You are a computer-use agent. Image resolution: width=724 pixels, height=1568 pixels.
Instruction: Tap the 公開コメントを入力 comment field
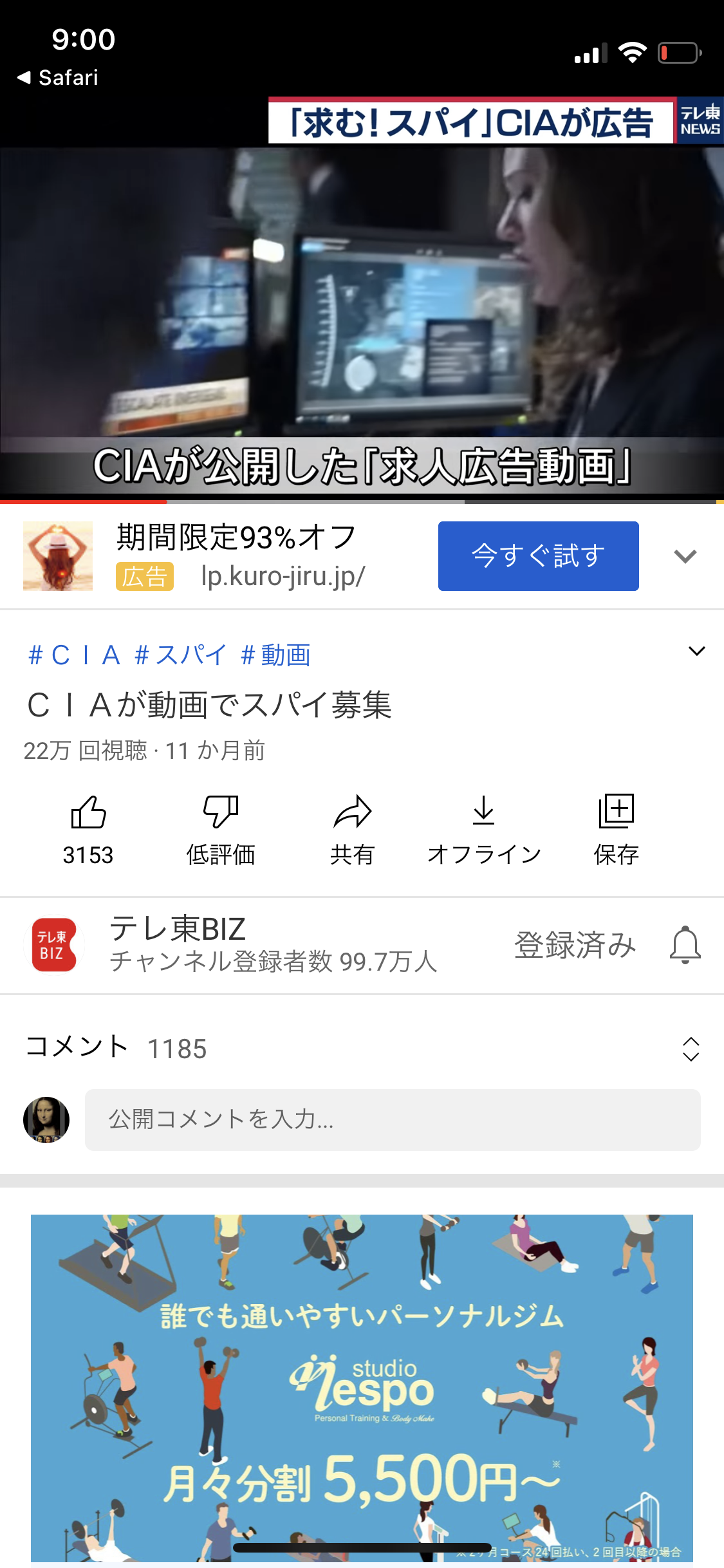393,1120
